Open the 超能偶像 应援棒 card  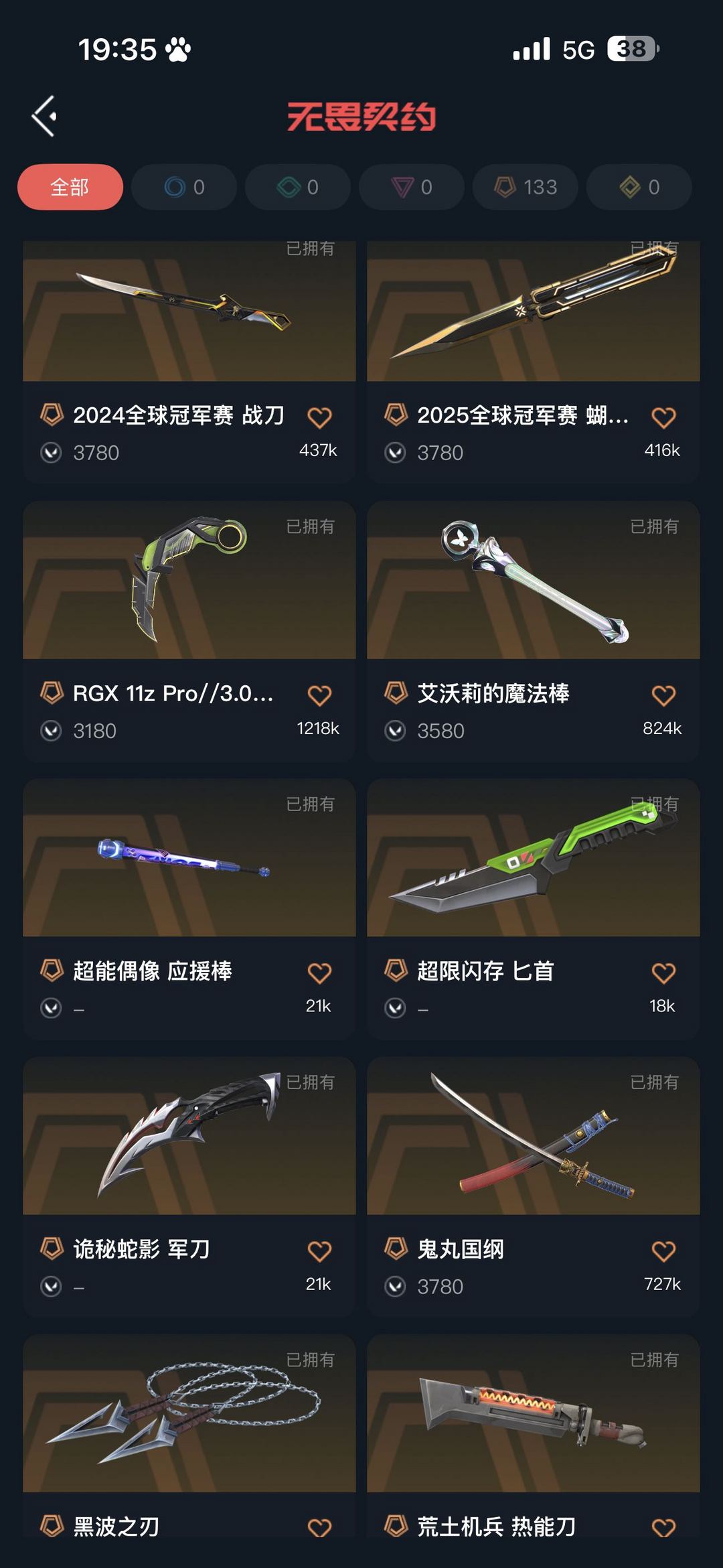[189, 909]
